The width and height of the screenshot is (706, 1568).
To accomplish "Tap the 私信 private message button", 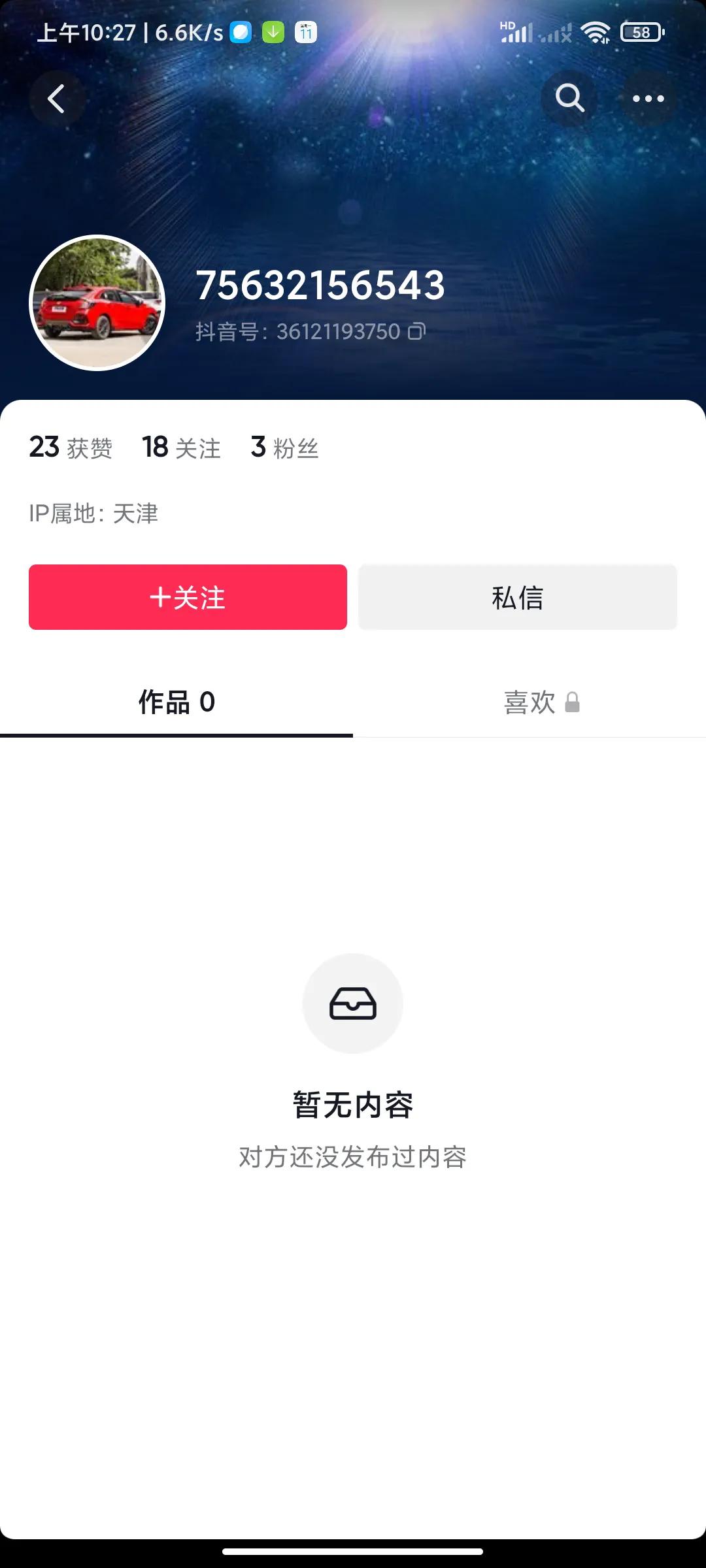I will [517, 597].
